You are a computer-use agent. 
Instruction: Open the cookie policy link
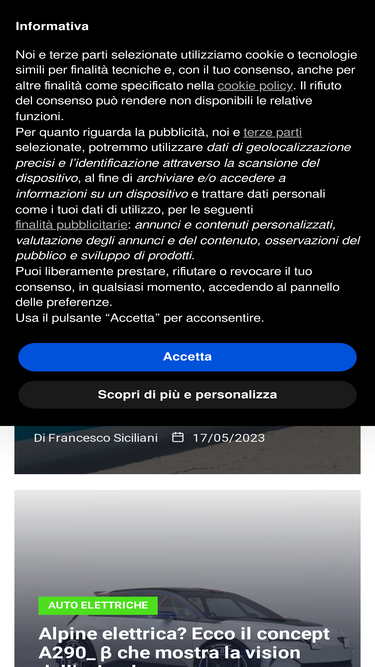pos(255,86)
